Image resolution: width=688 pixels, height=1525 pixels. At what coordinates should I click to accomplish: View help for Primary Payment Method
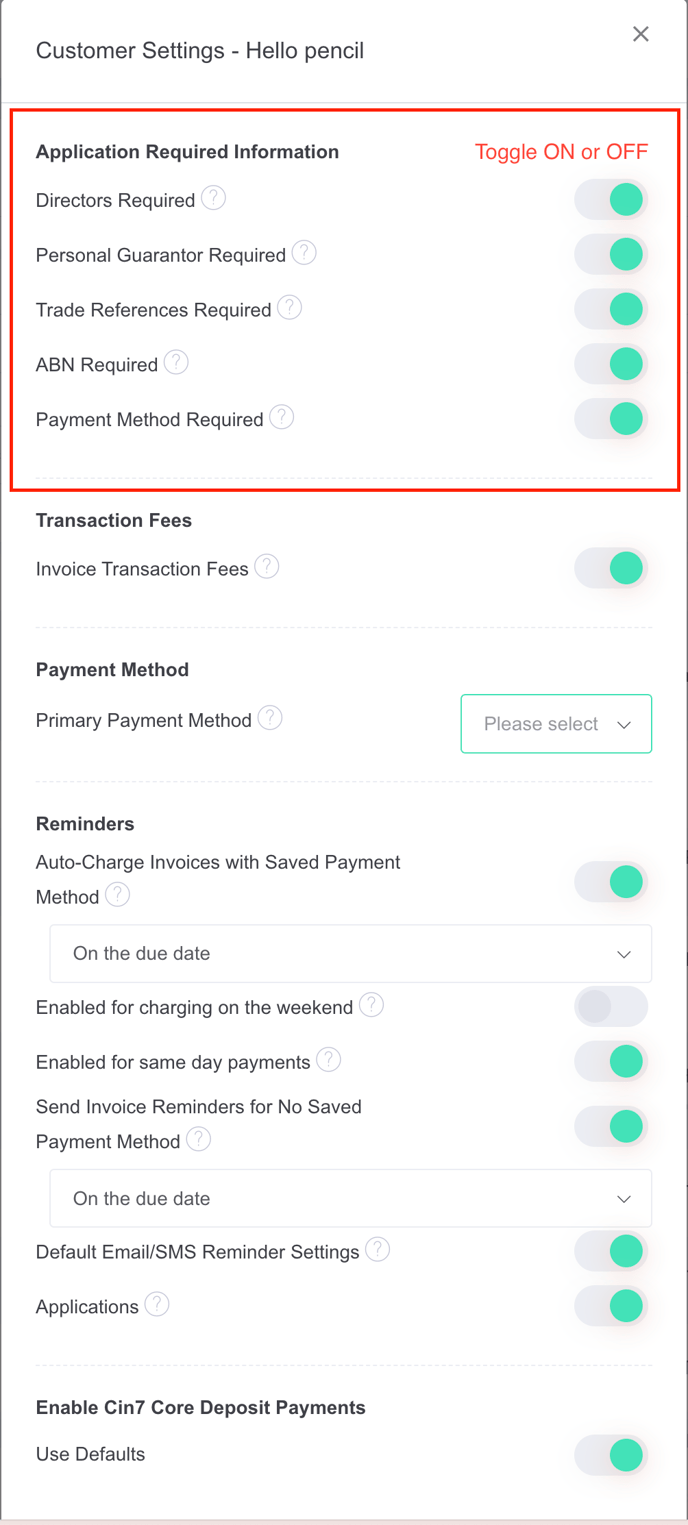270,718
